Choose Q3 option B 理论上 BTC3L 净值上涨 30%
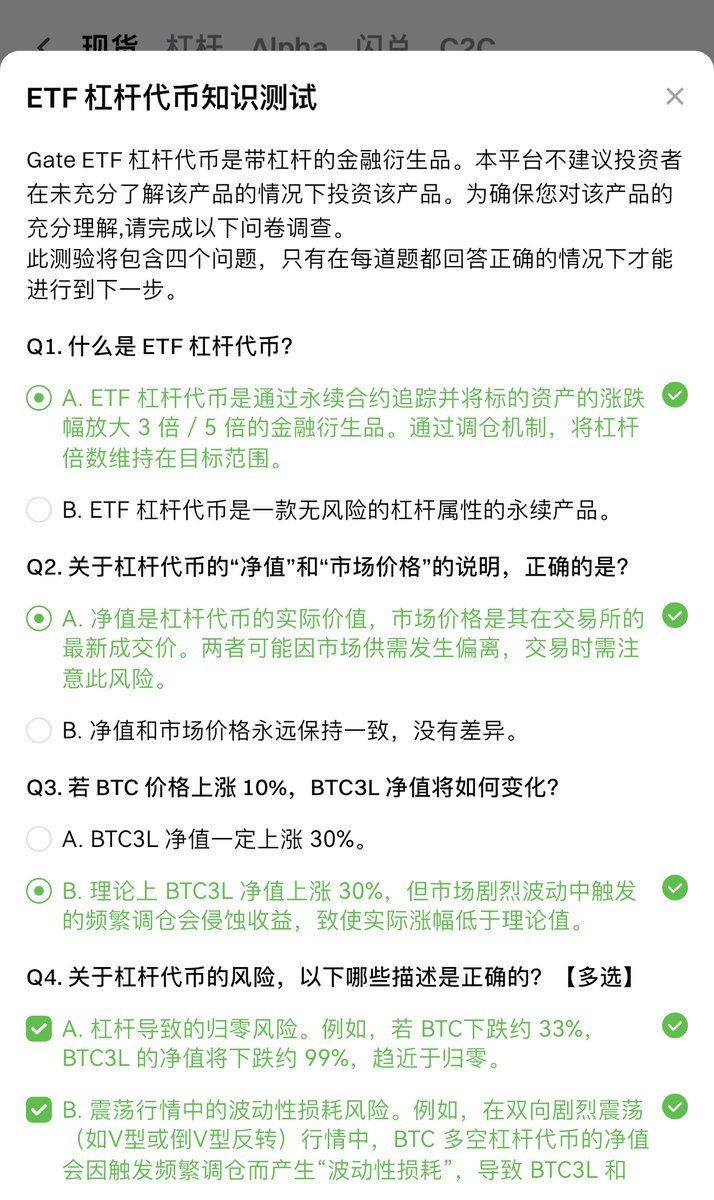The height and width of the screenshot is (1200, 714). pos(39,890)
